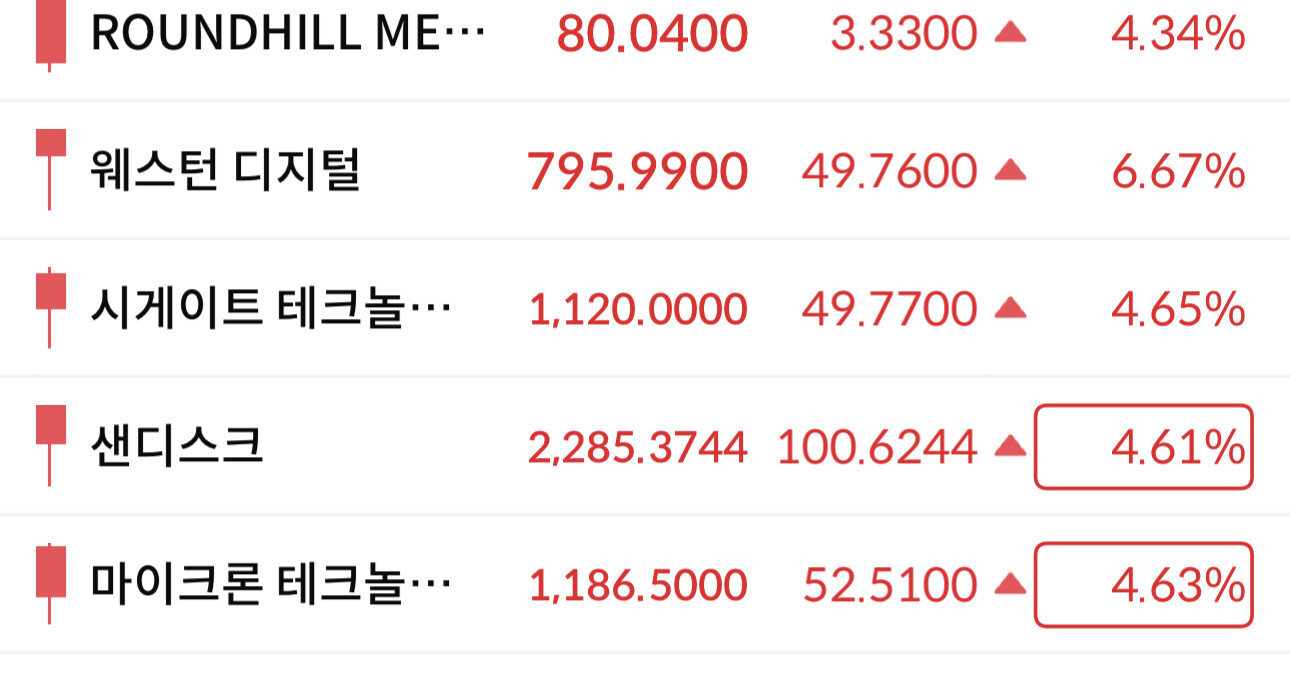View details for 마이크론 테크놀… stock
Image resolution: width=1290 pixels, height=680 pixels.
click(x=645, y=584)
